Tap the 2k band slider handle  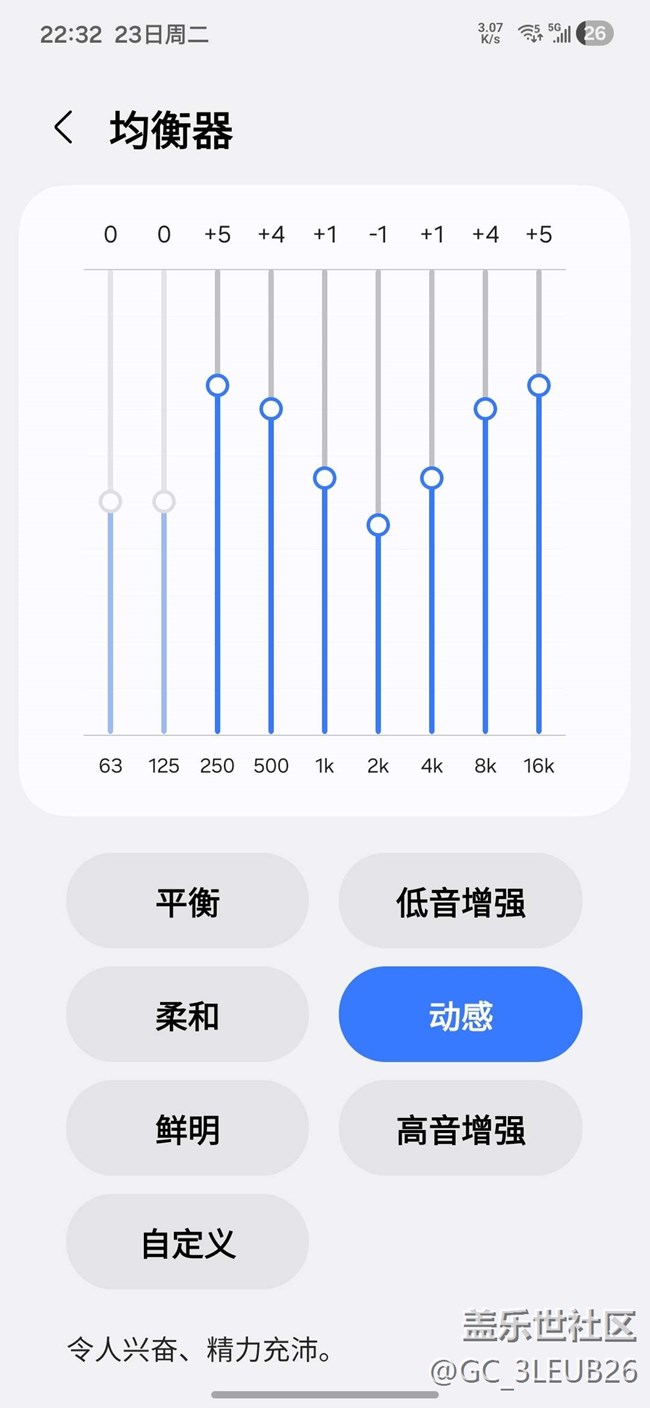(378, 525)
